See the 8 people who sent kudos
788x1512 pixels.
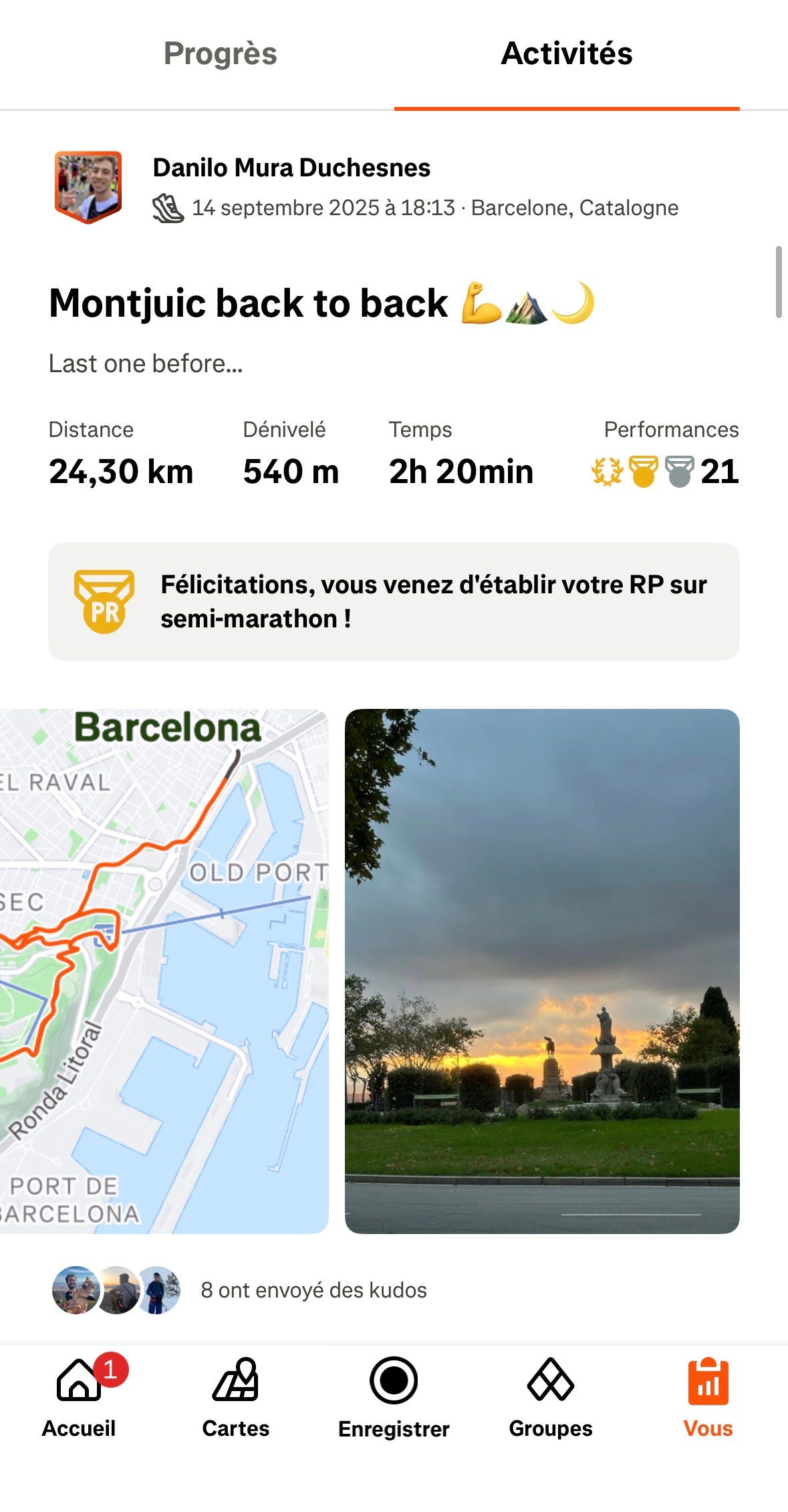coord(313,1290)
